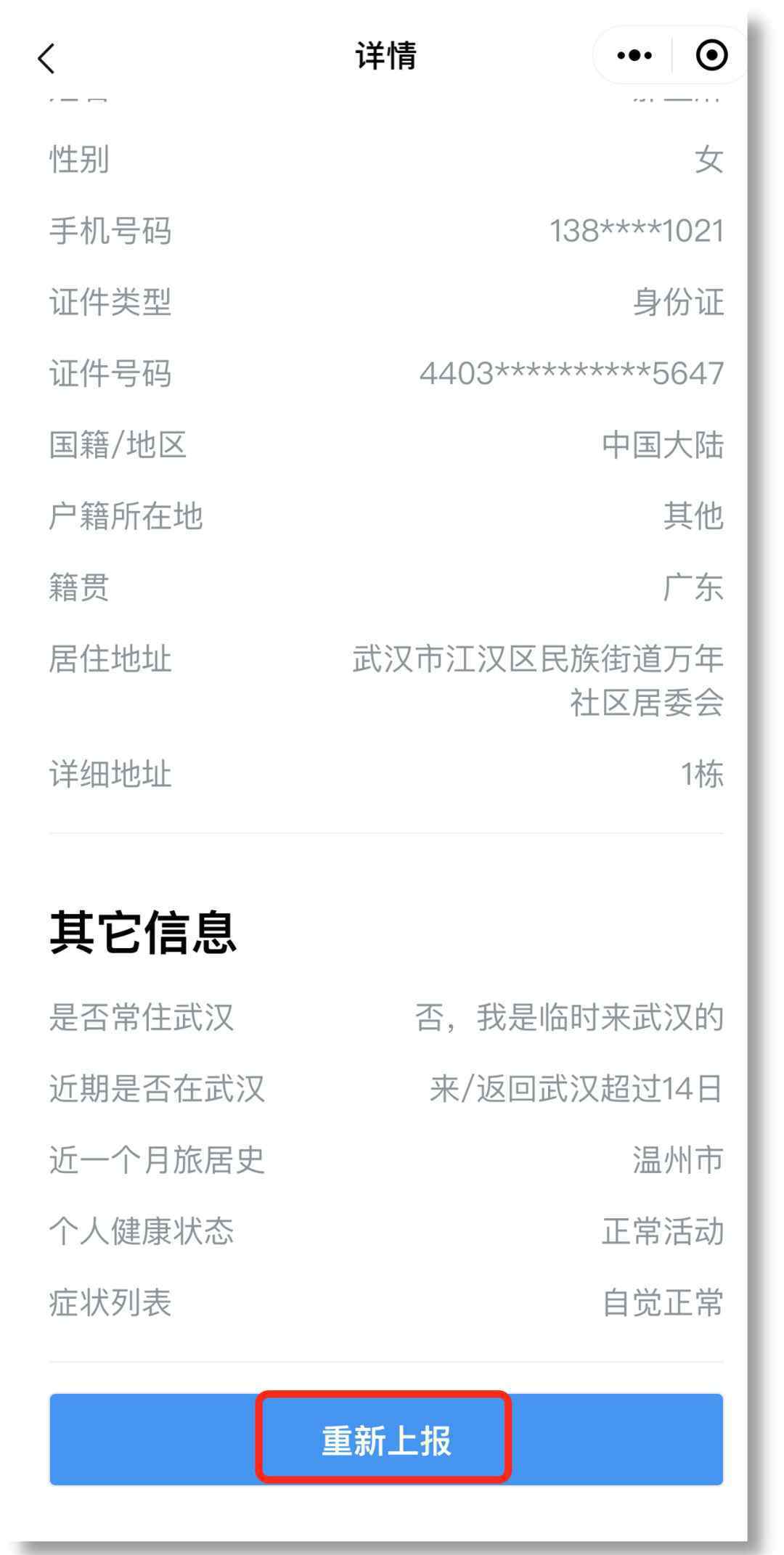Go back using the top-left arrow
This screenshot has height=1555, width=784.
[46, 58]
